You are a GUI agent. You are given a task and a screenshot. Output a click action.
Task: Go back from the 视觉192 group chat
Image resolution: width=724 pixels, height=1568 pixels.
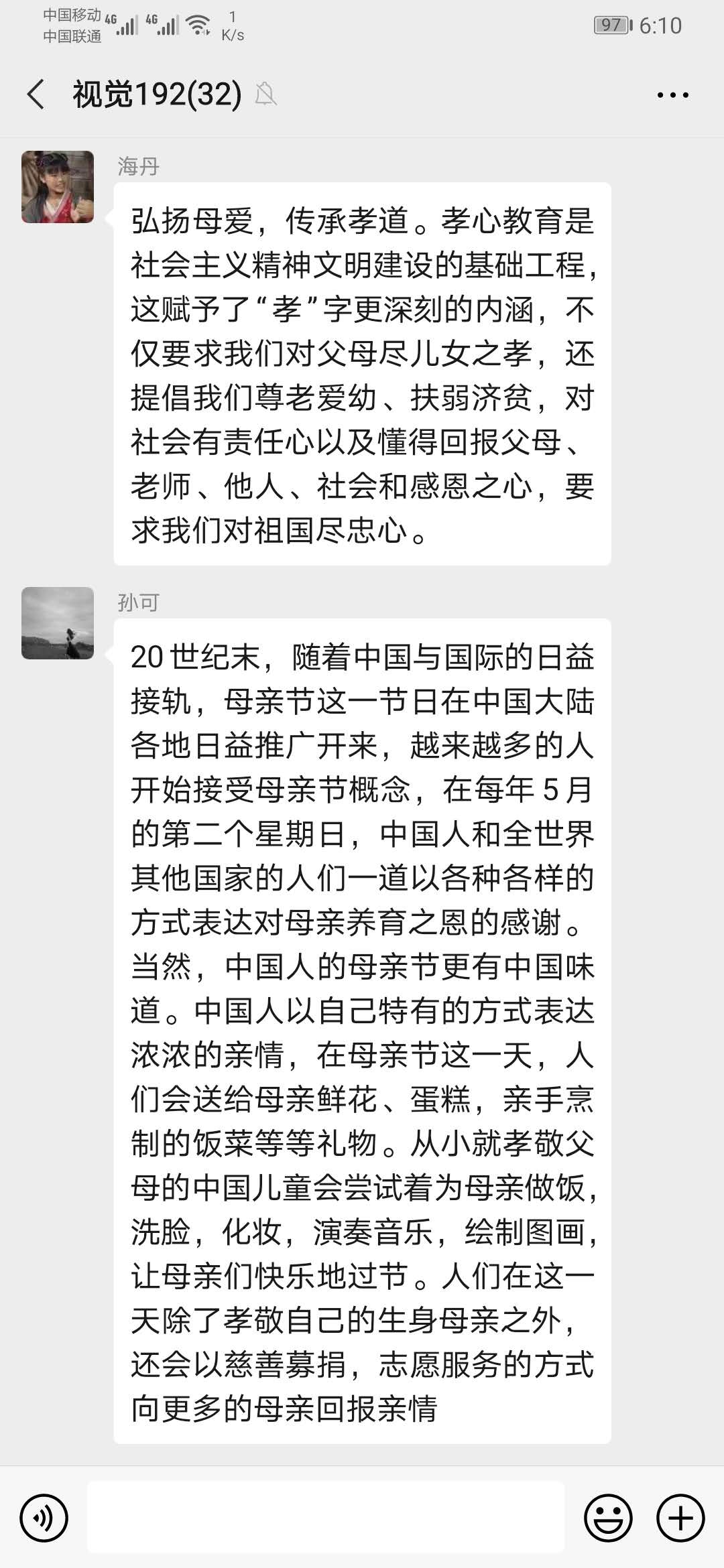pyautogui.click(x=36, y=94)
